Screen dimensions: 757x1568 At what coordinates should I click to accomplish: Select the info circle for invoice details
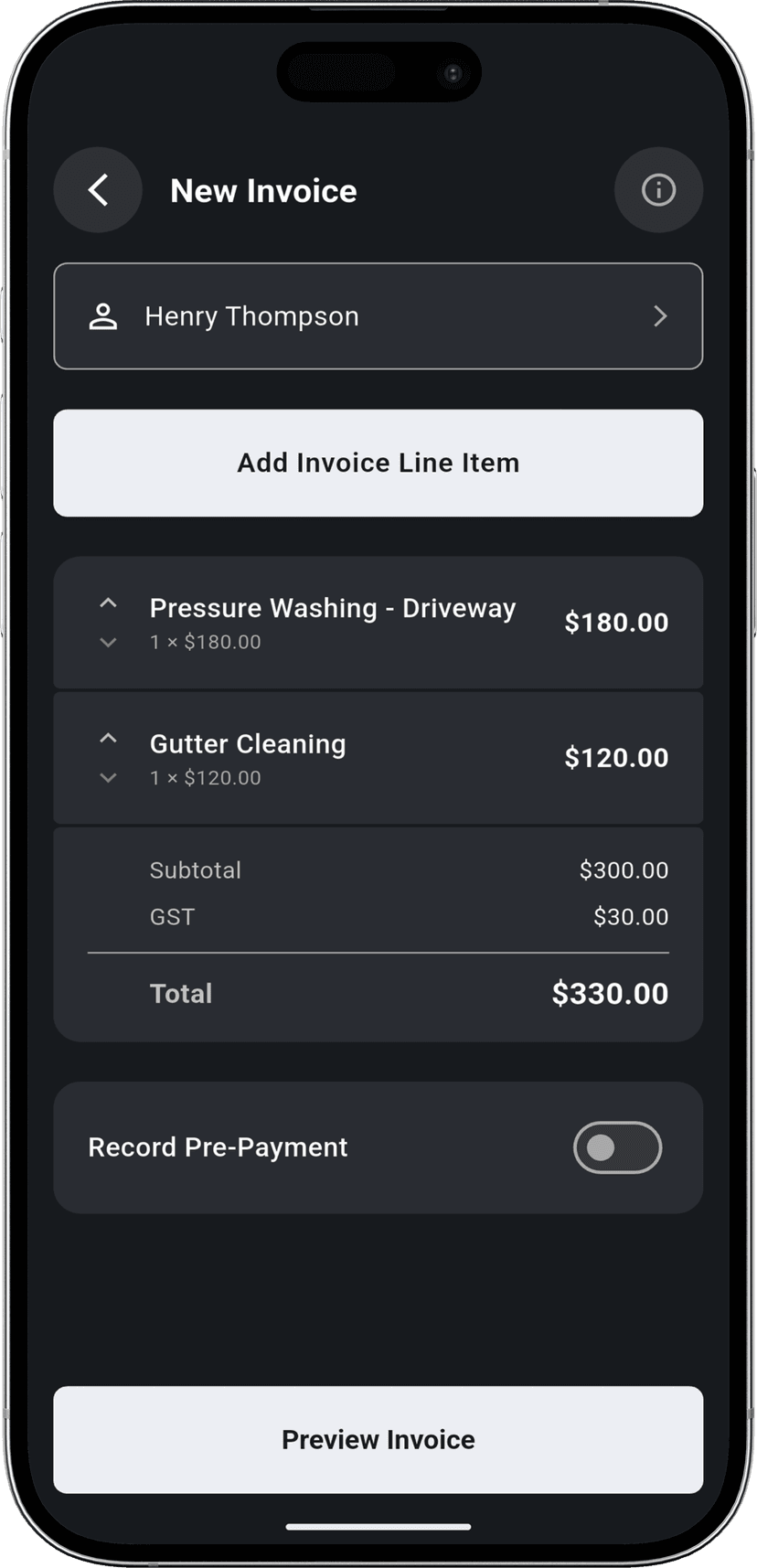658,190
